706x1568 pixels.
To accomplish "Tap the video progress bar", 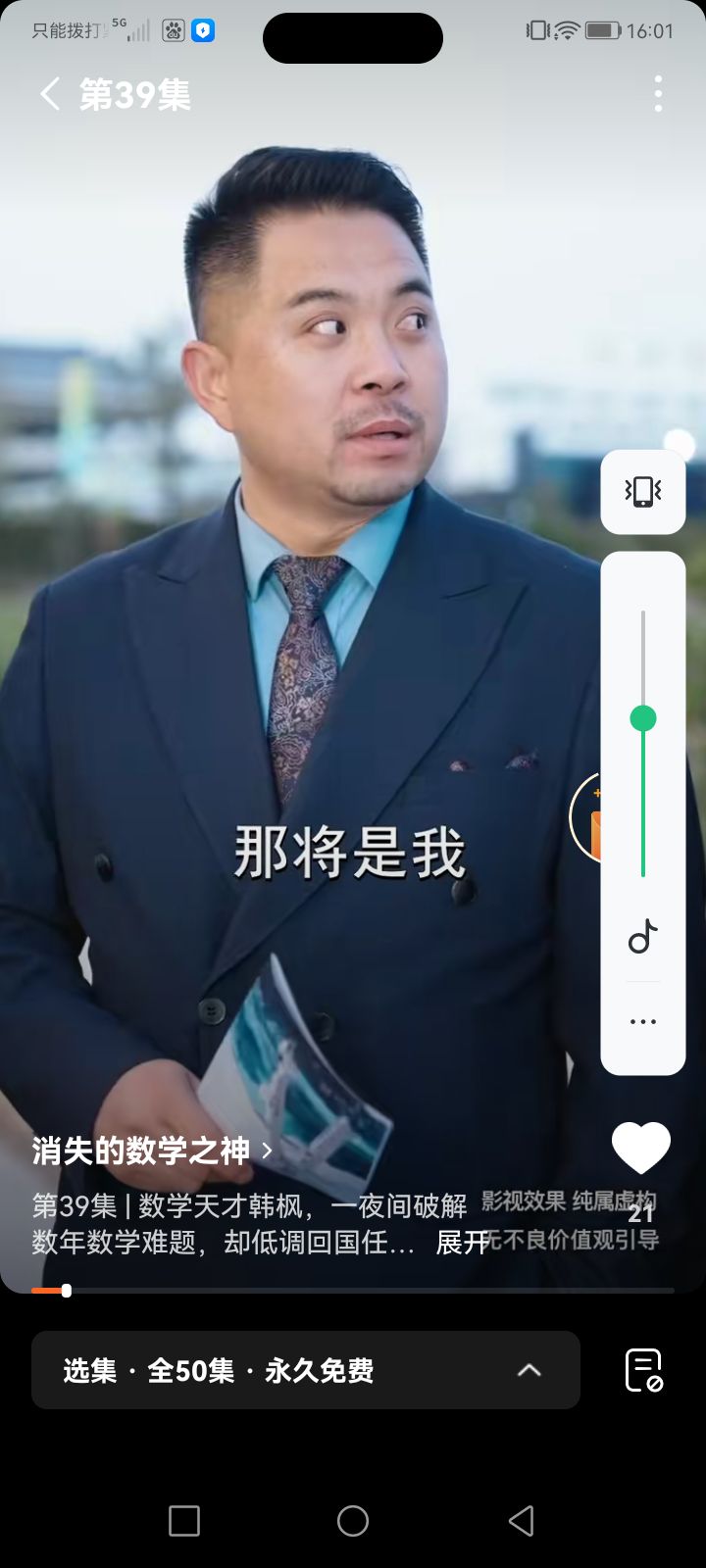I will 353,1291.
